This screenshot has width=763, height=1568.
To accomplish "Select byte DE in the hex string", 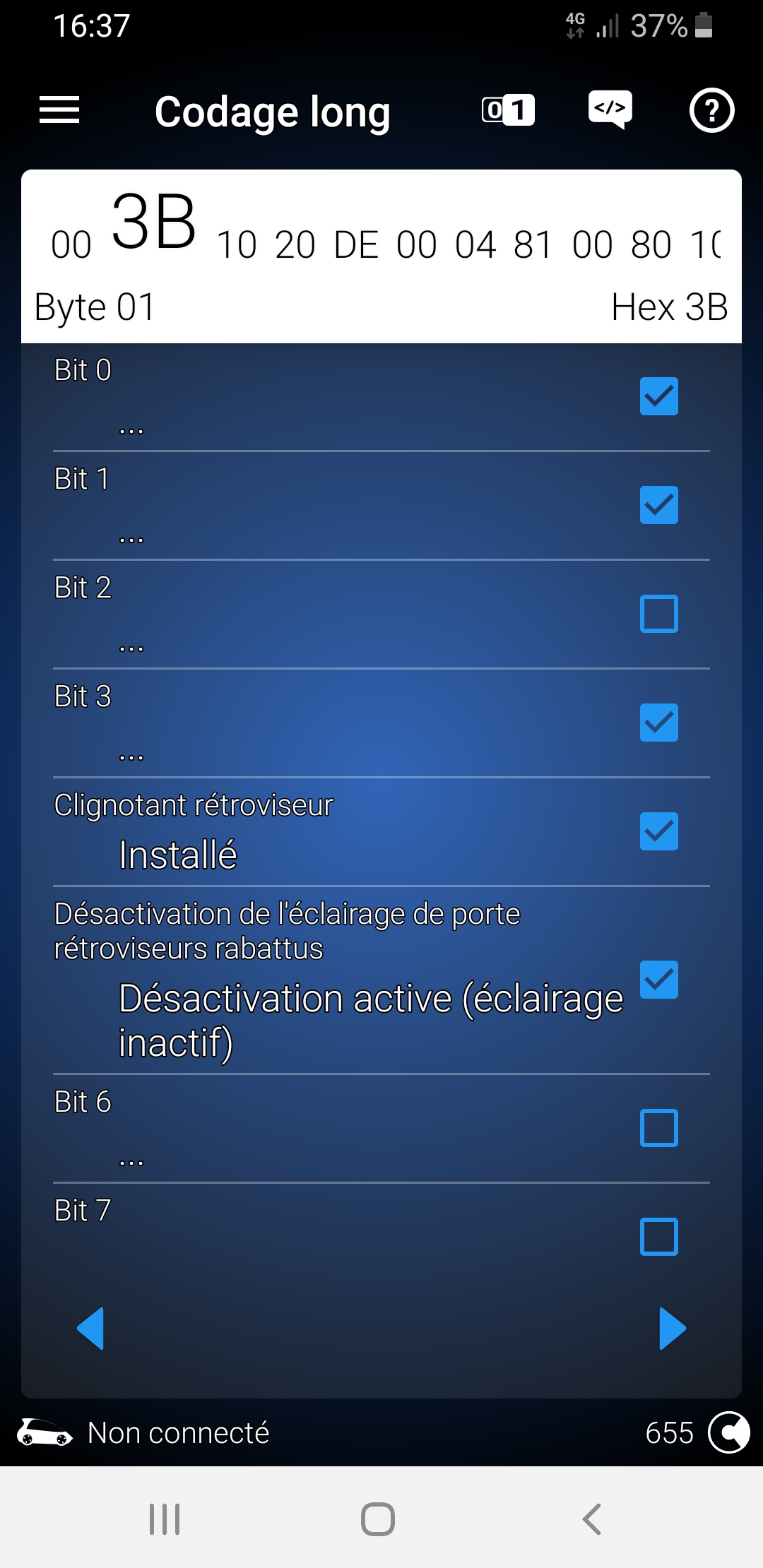I will [x=356, y=245].
